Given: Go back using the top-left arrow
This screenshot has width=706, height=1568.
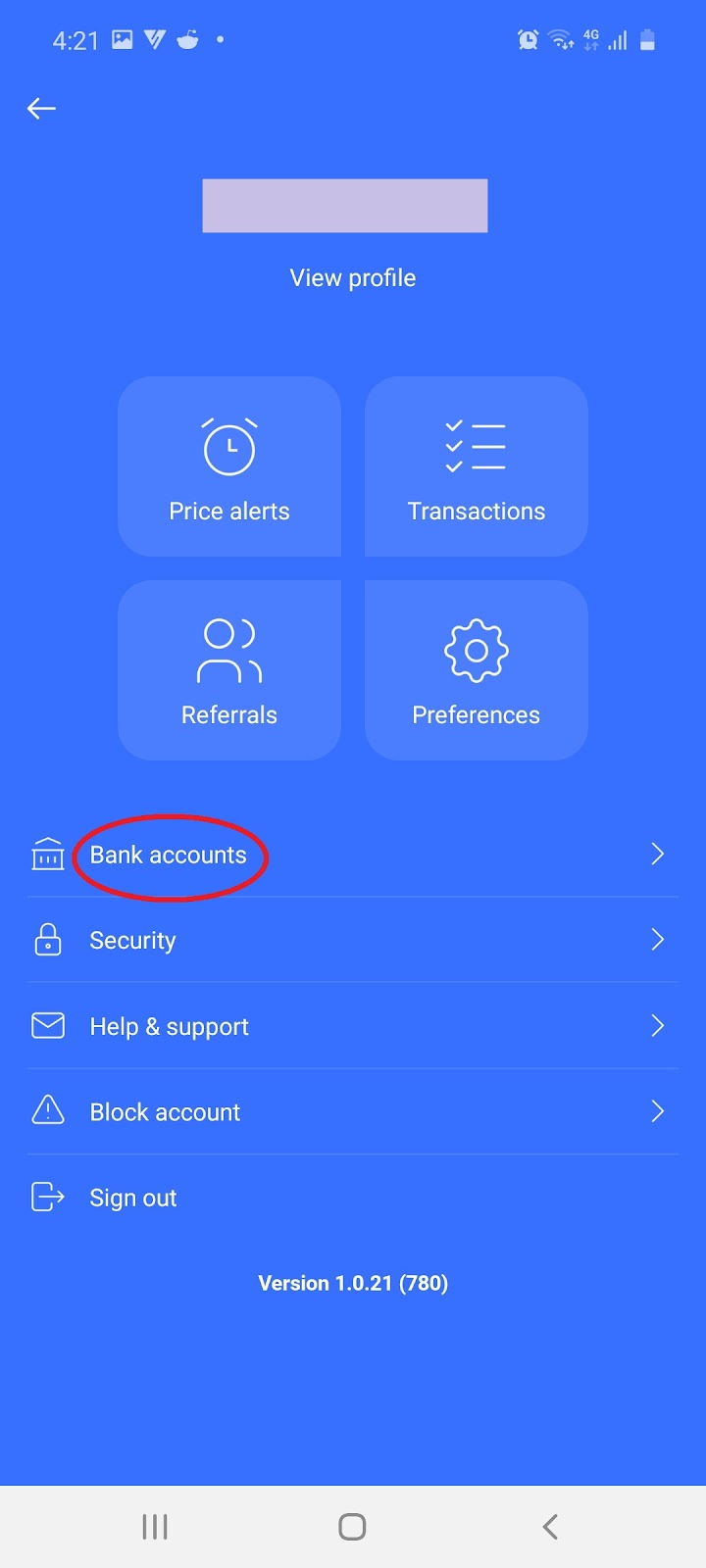Looking at the screenshot, I should click(41, 109).
